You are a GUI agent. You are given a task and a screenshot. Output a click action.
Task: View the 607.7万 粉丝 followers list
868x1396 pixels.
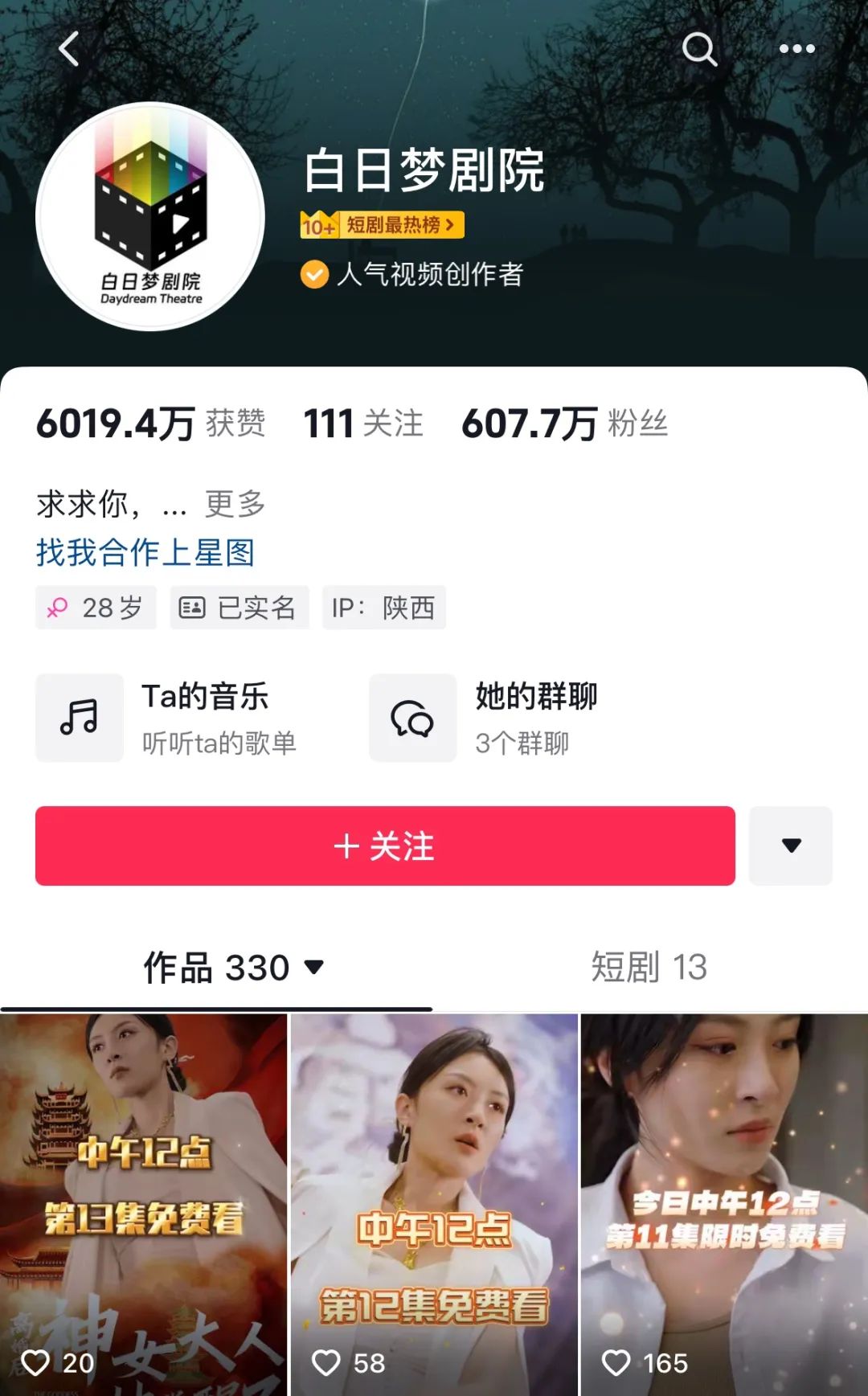pyautogui.click(x=564, y=424)
